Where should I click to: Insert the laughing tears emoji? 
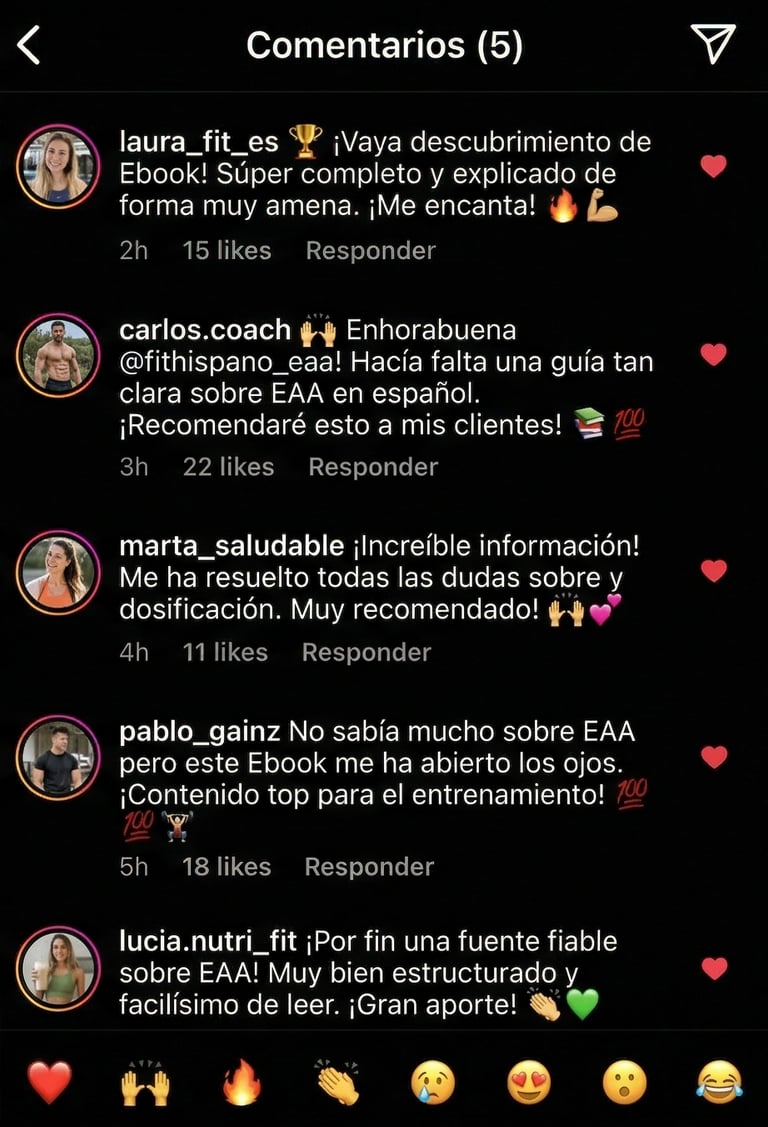click(720, 1083)
